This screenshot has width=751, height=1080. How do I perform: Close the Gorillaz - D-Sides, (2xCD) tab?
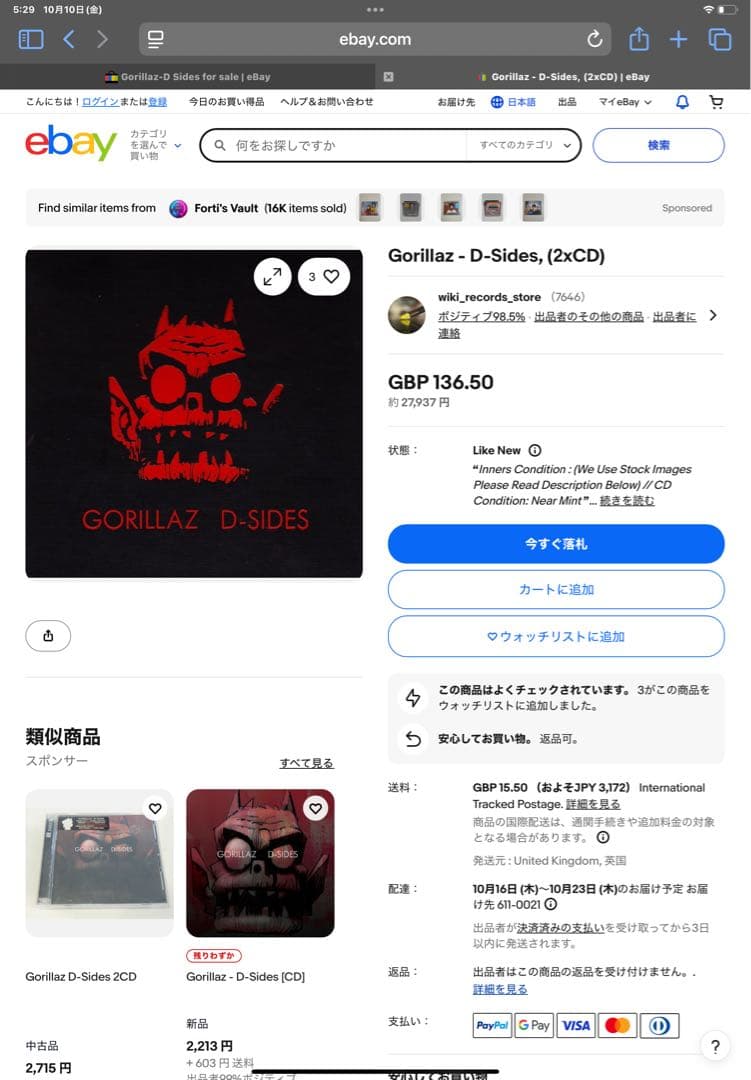coord(389,77)
